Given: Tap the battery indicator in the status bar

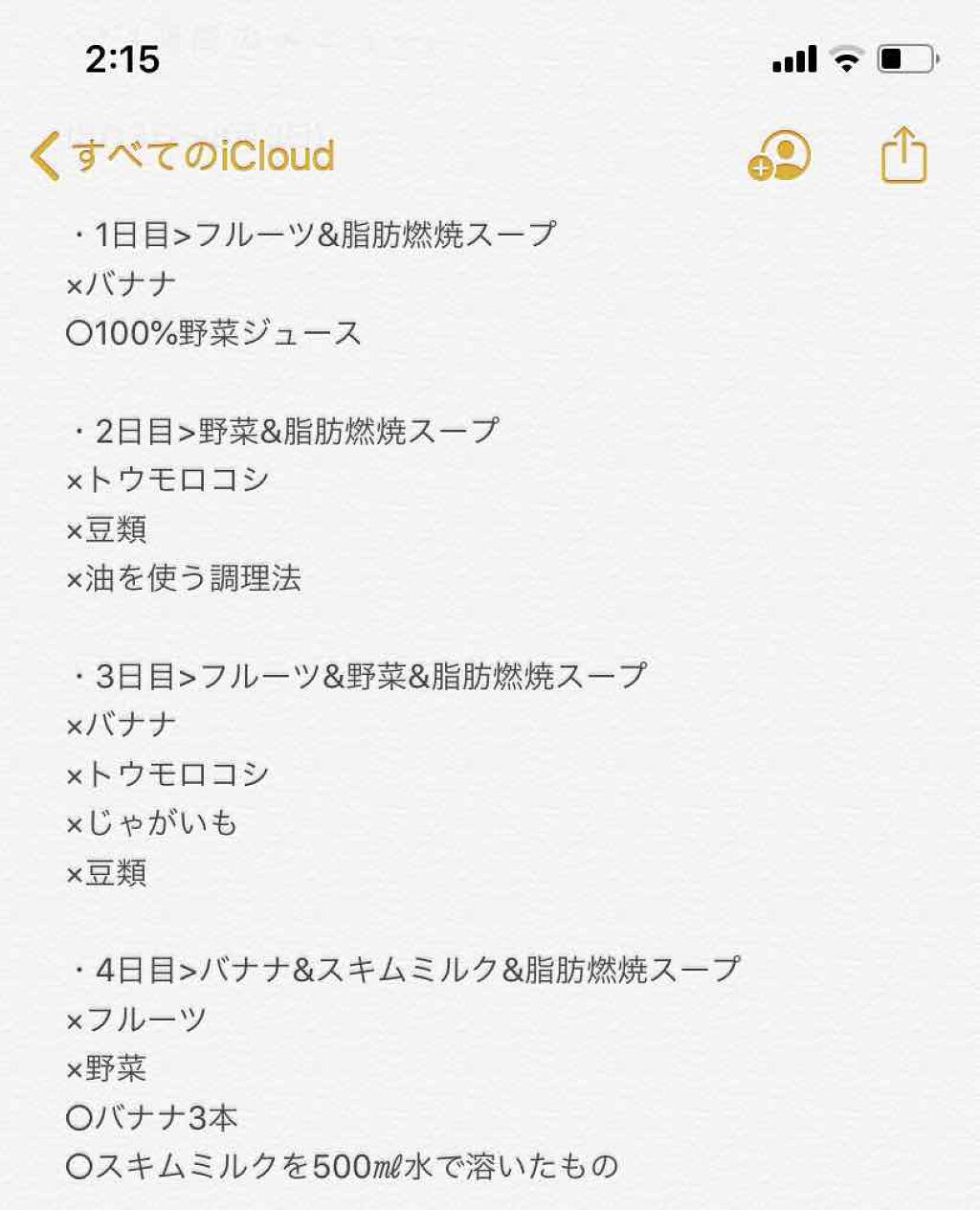Looking at the screenshot, I should coord(907,58).
